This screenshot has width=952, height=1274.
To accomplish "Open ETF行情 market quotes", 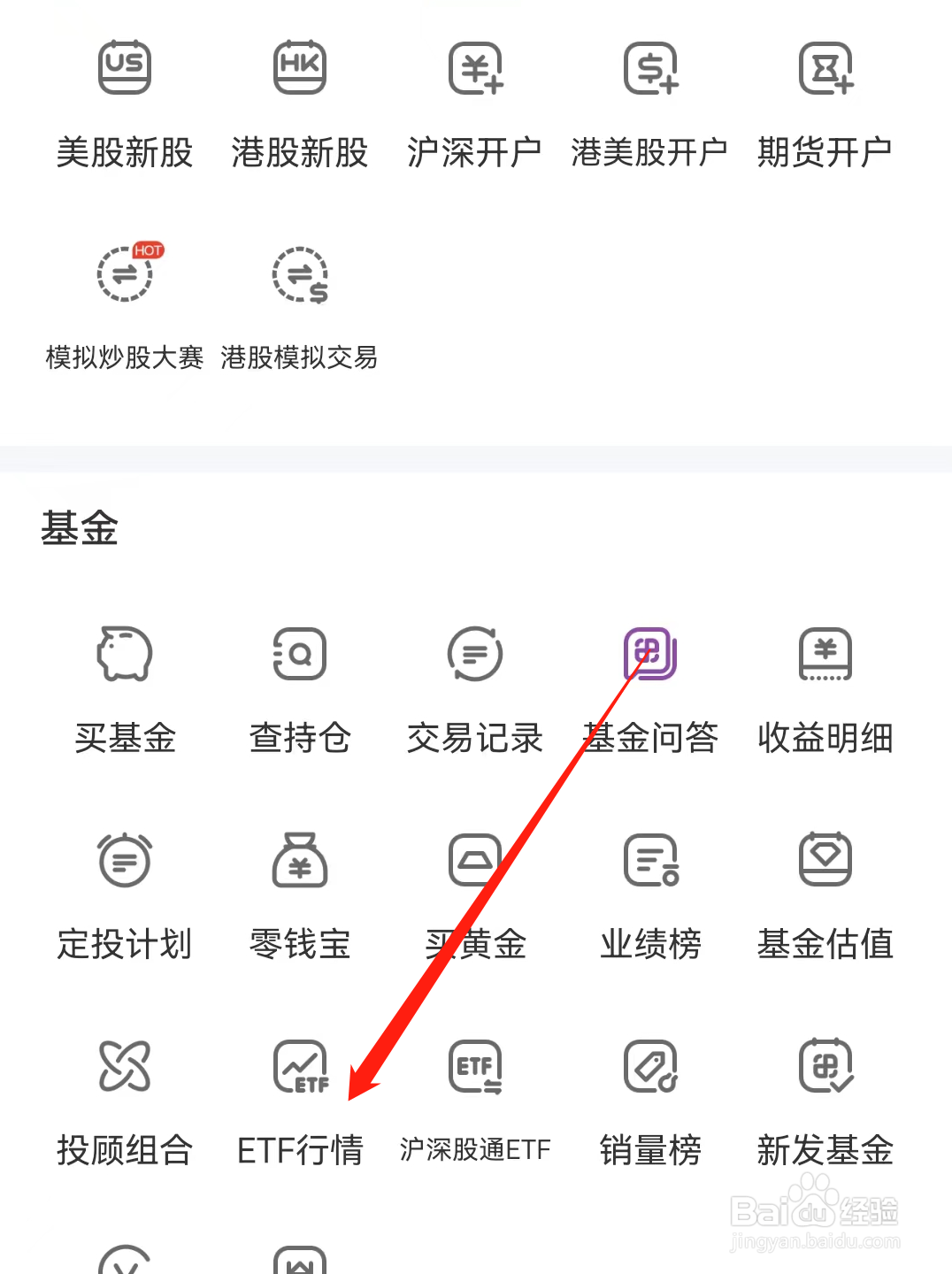I will (299, 1101).
